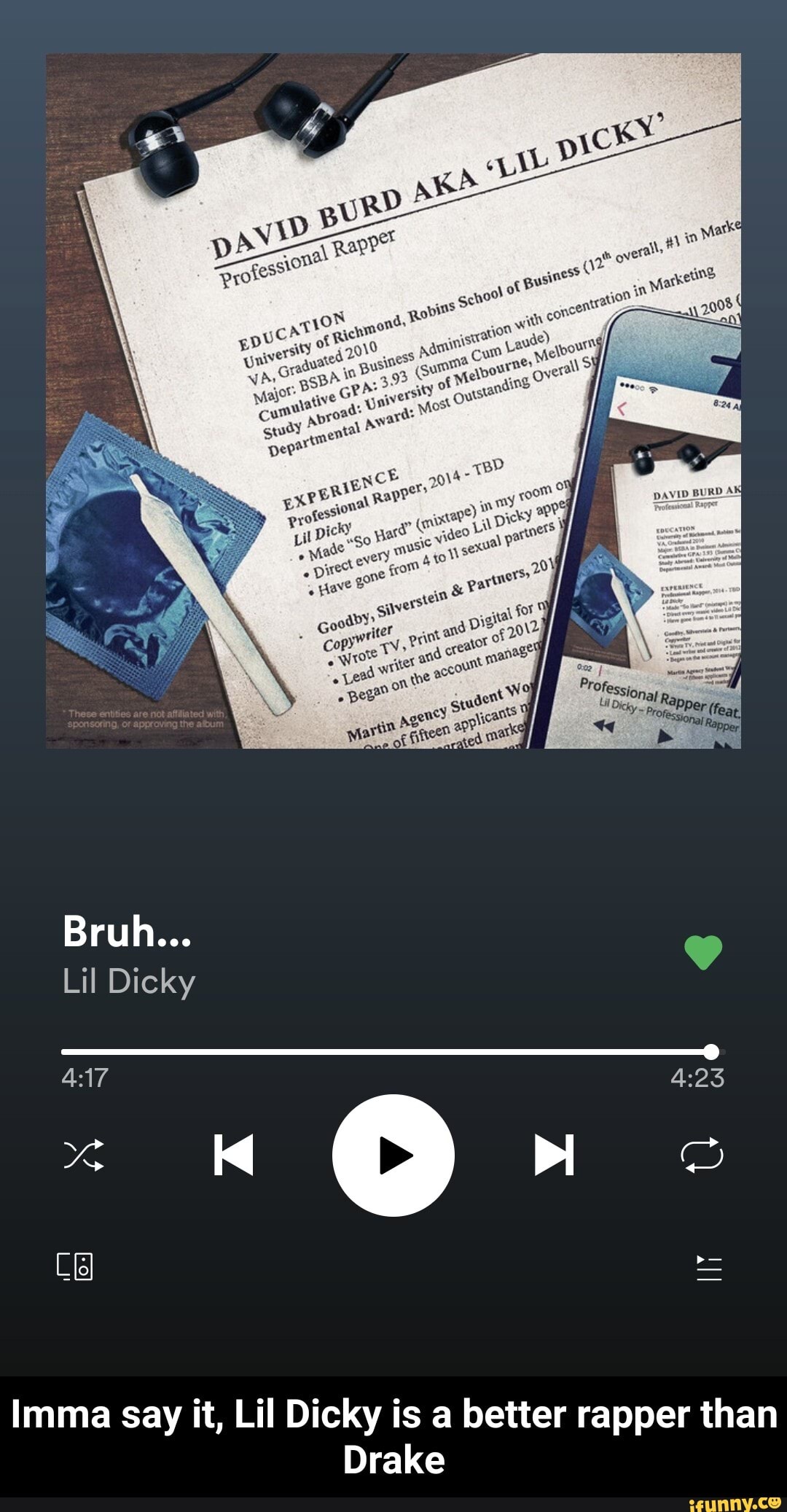Screen dimensions: 787x1512
Task: Skip to the previous track
Action: pos(234,1155)
